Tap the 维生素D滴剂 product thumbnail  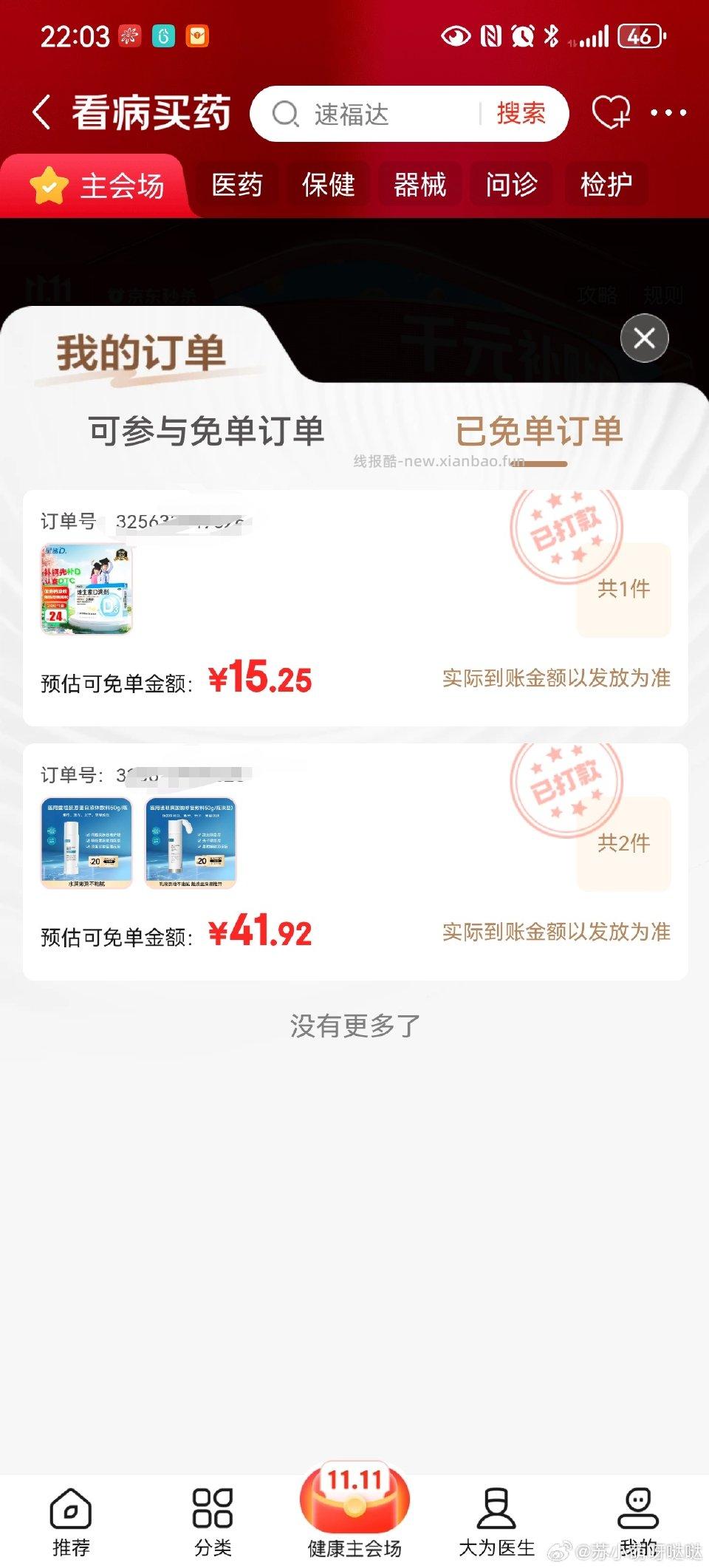coord(86,589)
